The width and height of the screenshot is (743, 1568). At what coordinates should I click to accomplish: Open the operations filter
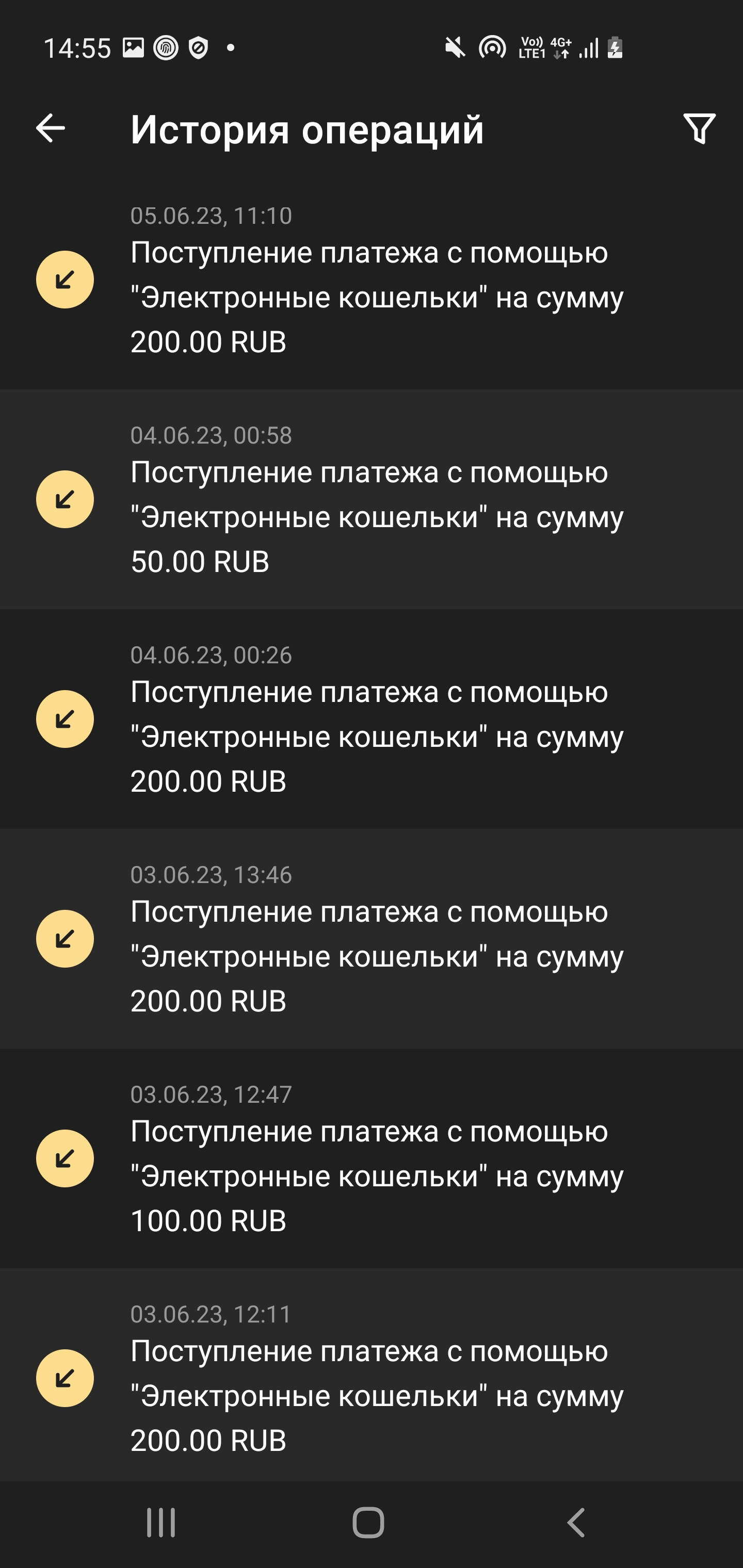pyautogui.click(x=699, y=128)
